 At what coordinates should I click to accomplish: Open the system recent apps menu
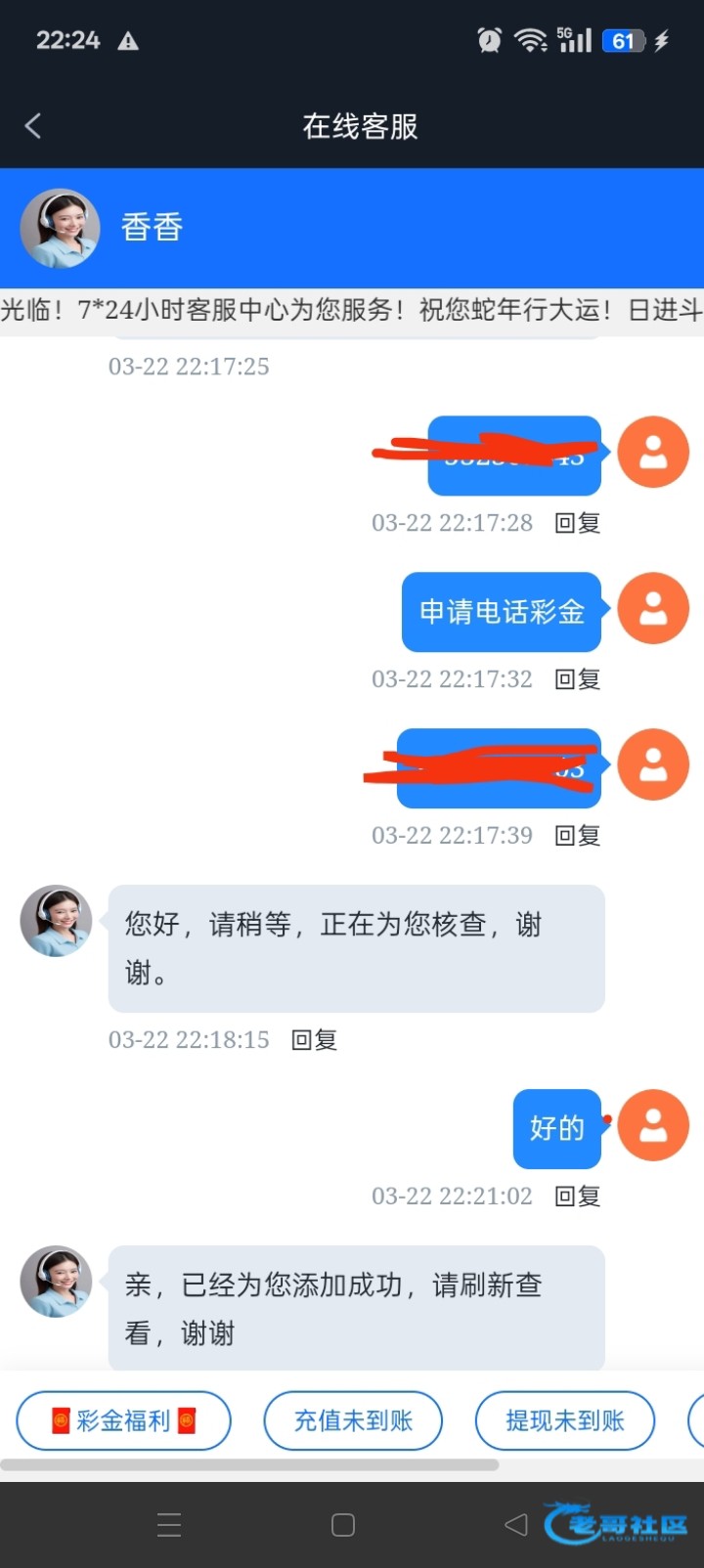(x=169, y=1525)
